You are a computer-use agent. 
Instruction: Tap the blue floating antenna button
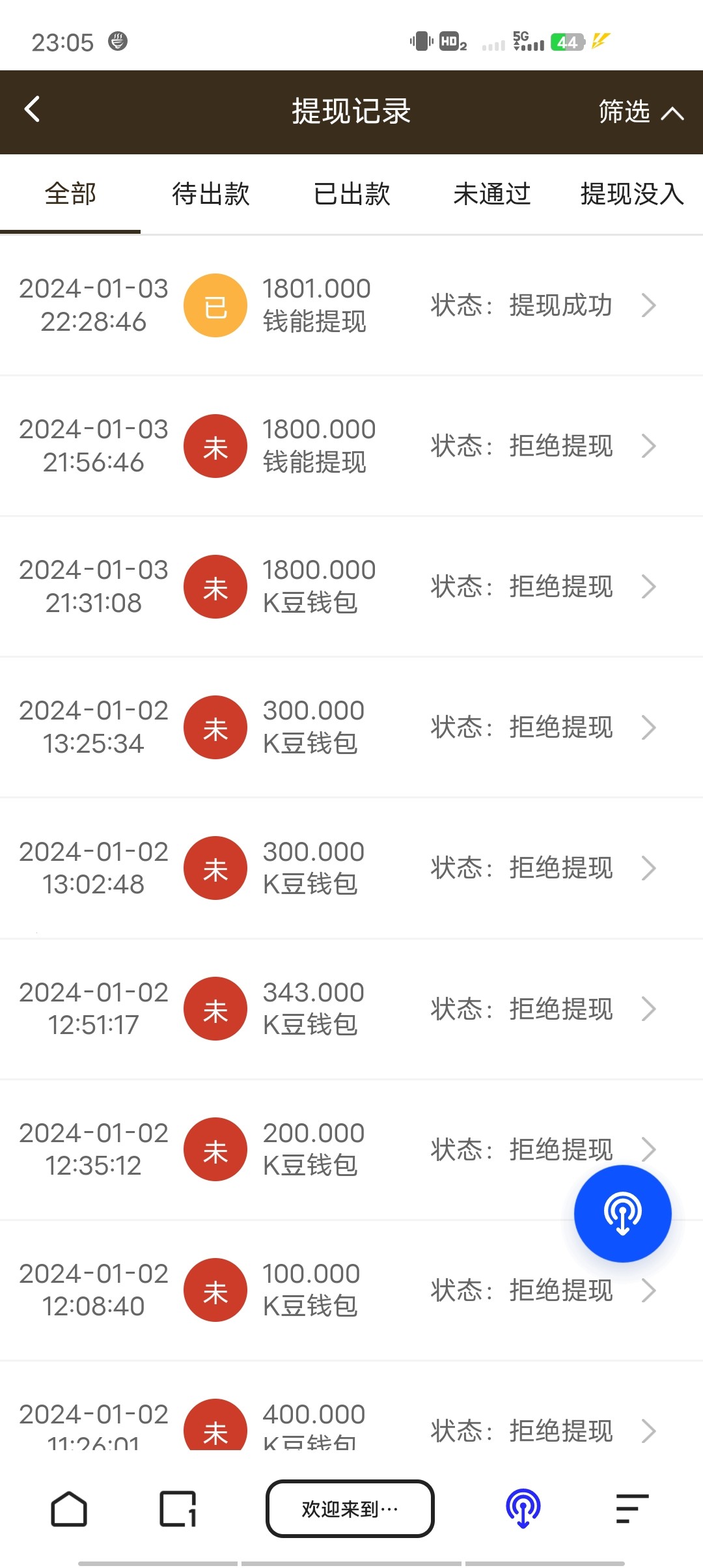pos(622,1213)
